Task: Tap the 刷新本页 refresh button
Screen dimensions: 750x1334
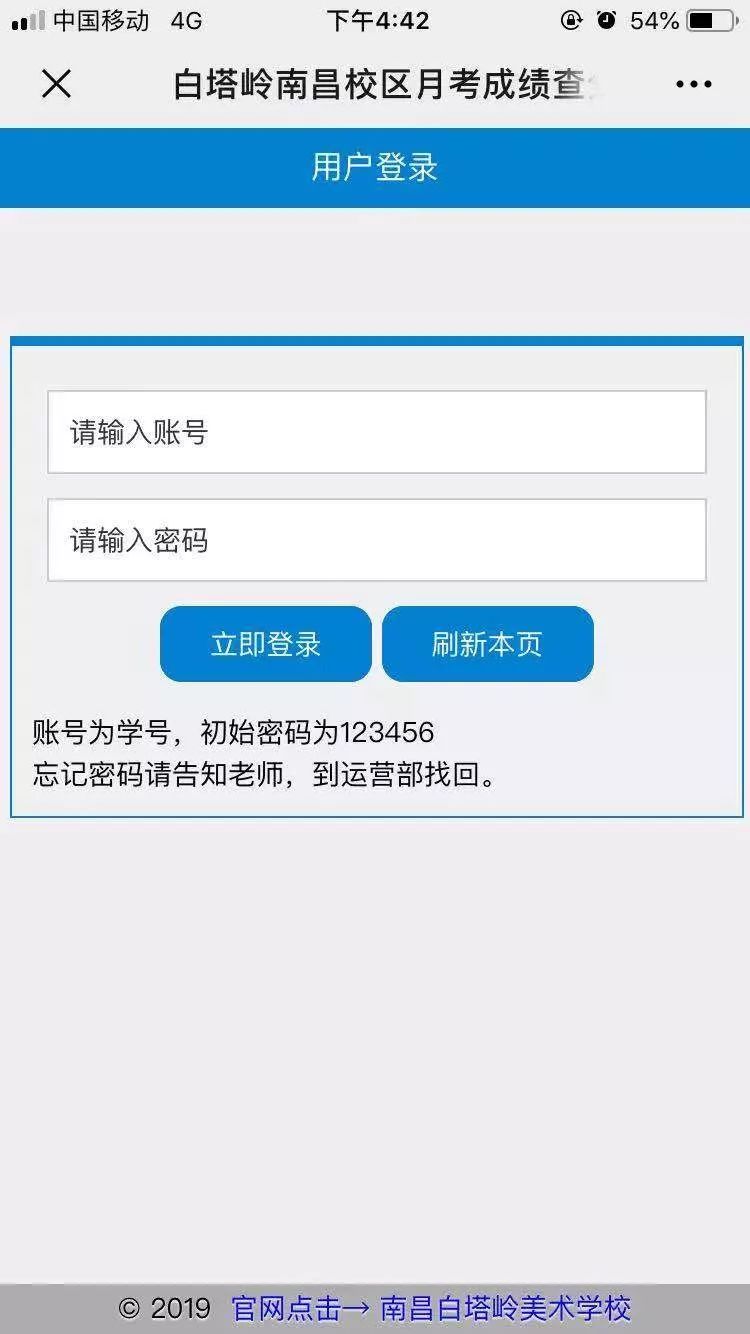Action: [x=487, y=644]
